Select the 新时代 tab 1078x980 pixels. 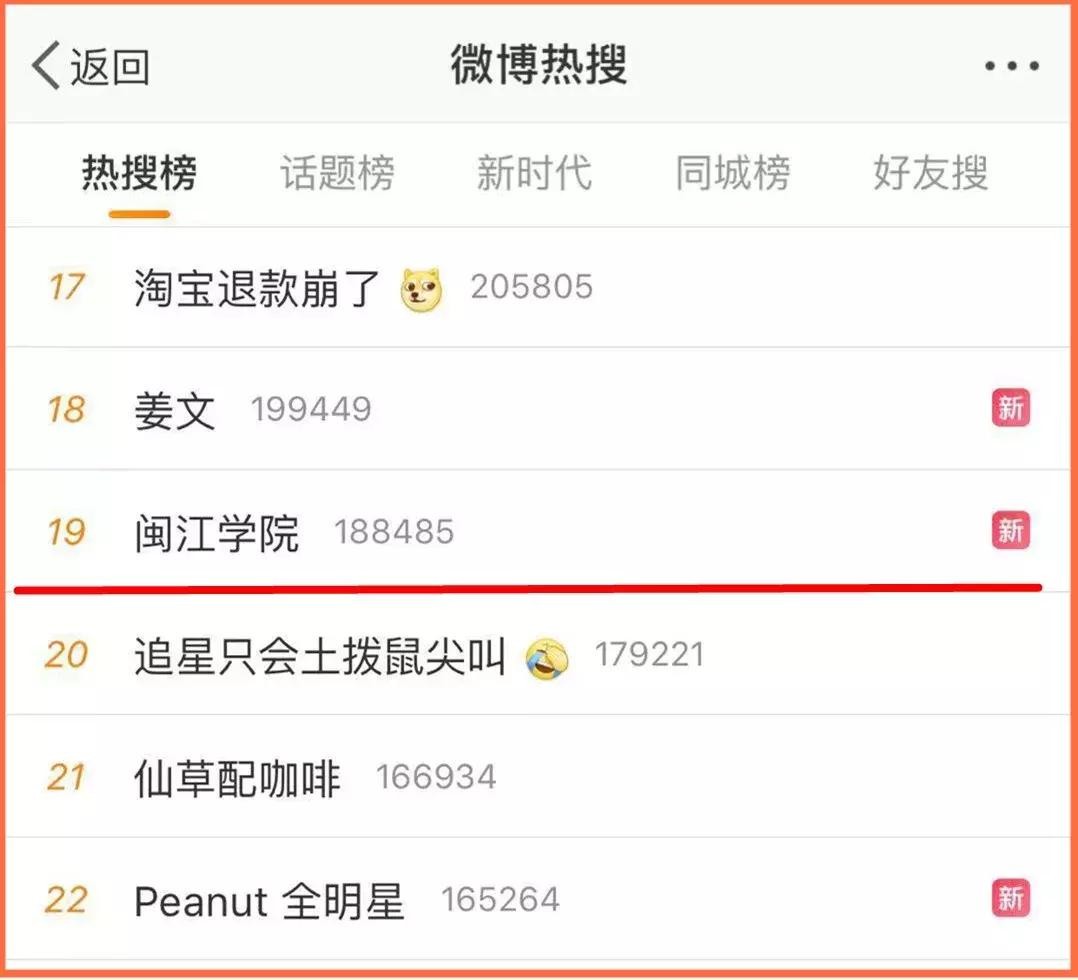click(x=534, y=173)
